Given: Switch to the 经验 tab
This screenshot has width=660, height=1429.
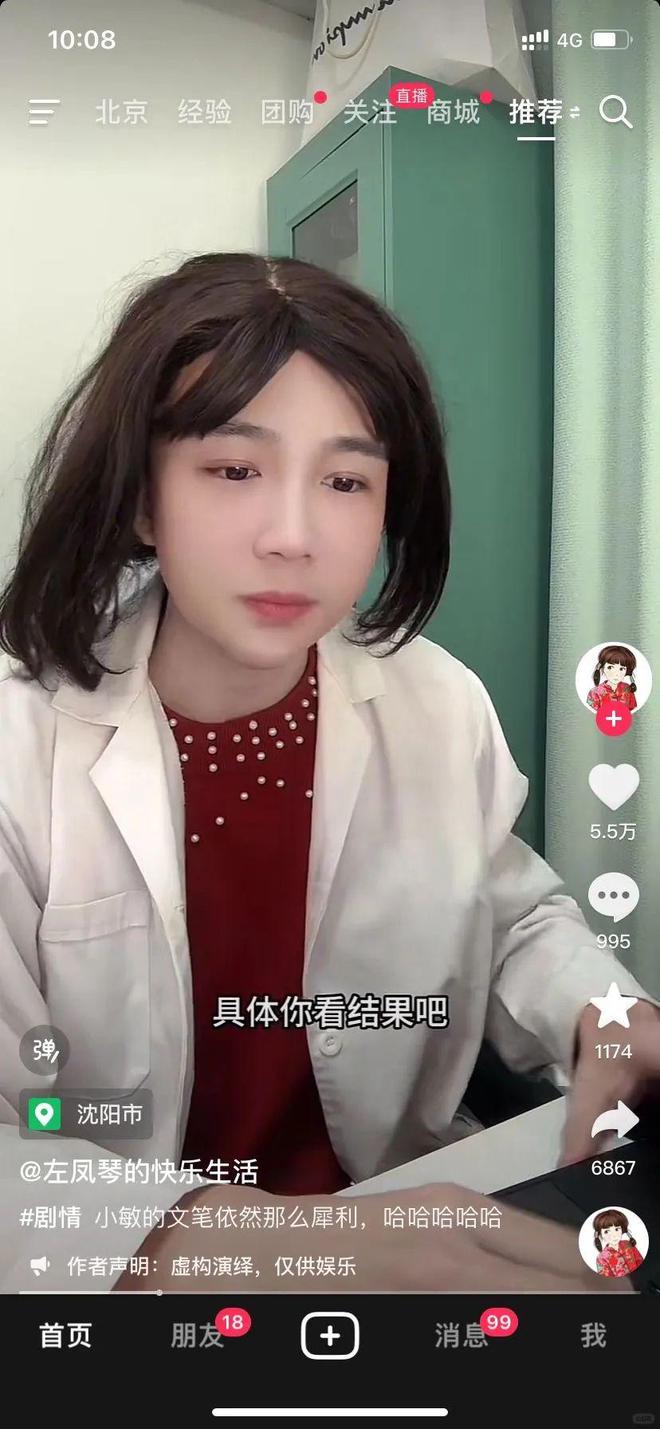Looking at the screenshot, I should point(204,112).
